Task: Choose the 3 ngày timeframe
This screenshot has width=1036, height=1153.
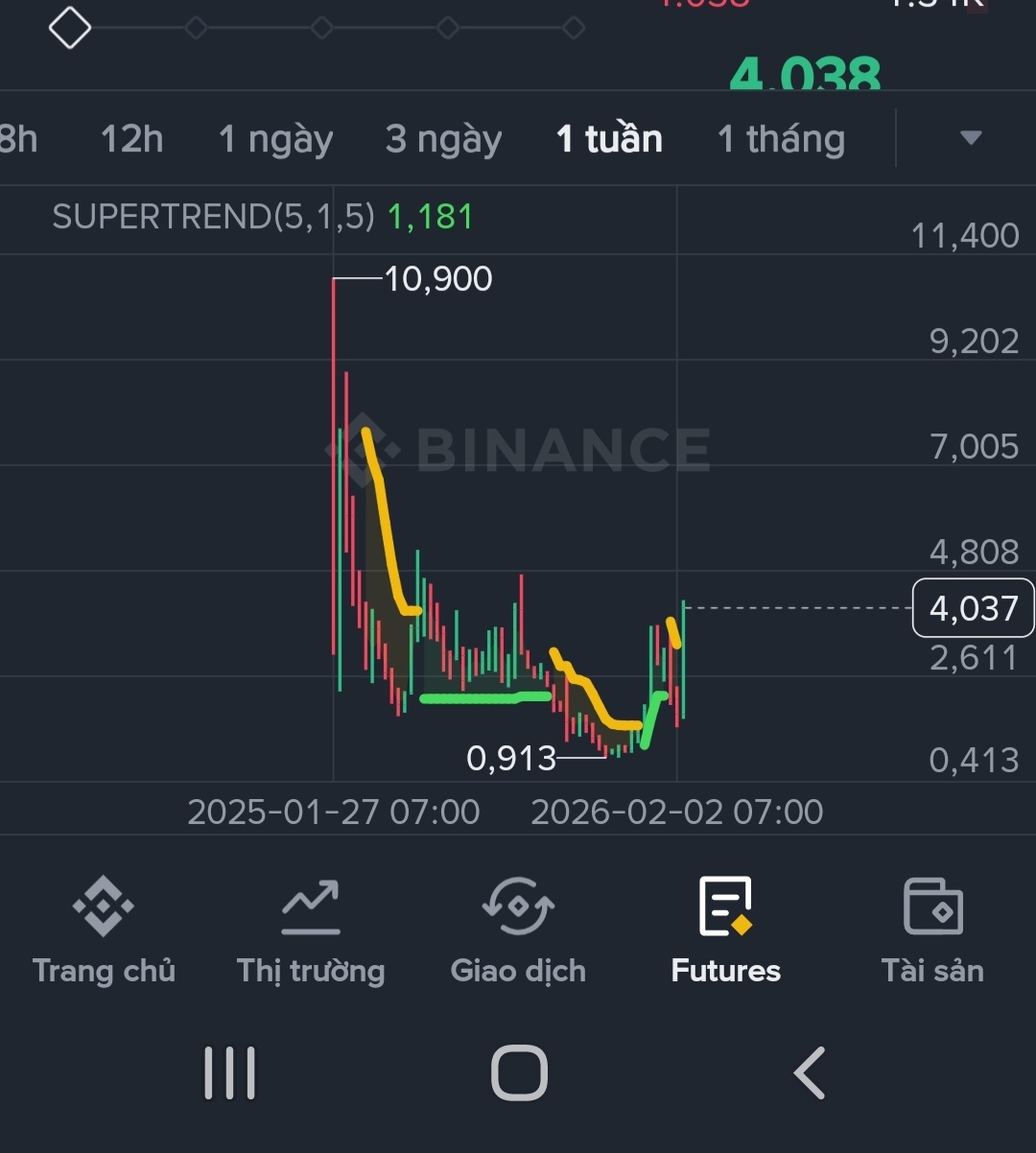Action: click(443, 139)
